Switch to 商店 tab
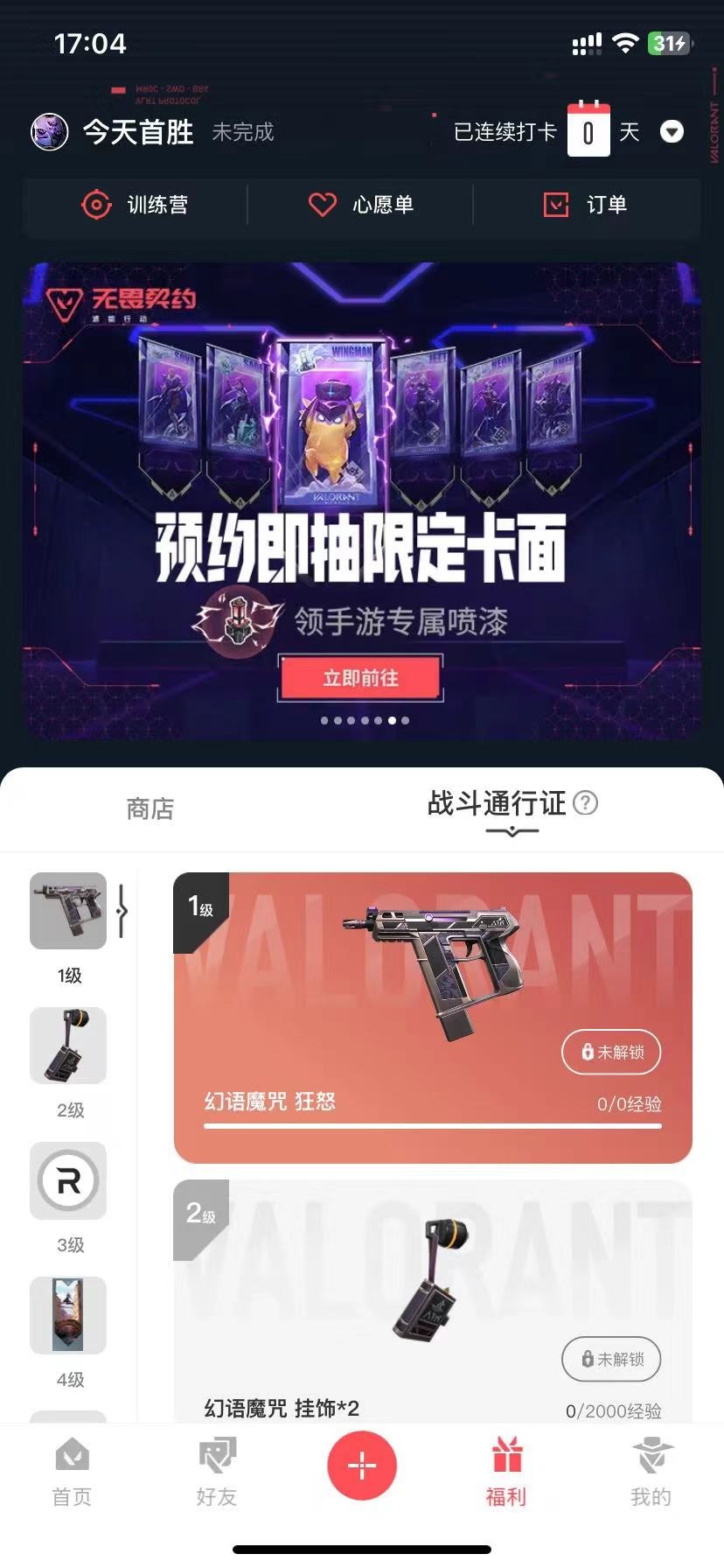The image size is (724, 1568). [150, 808]
